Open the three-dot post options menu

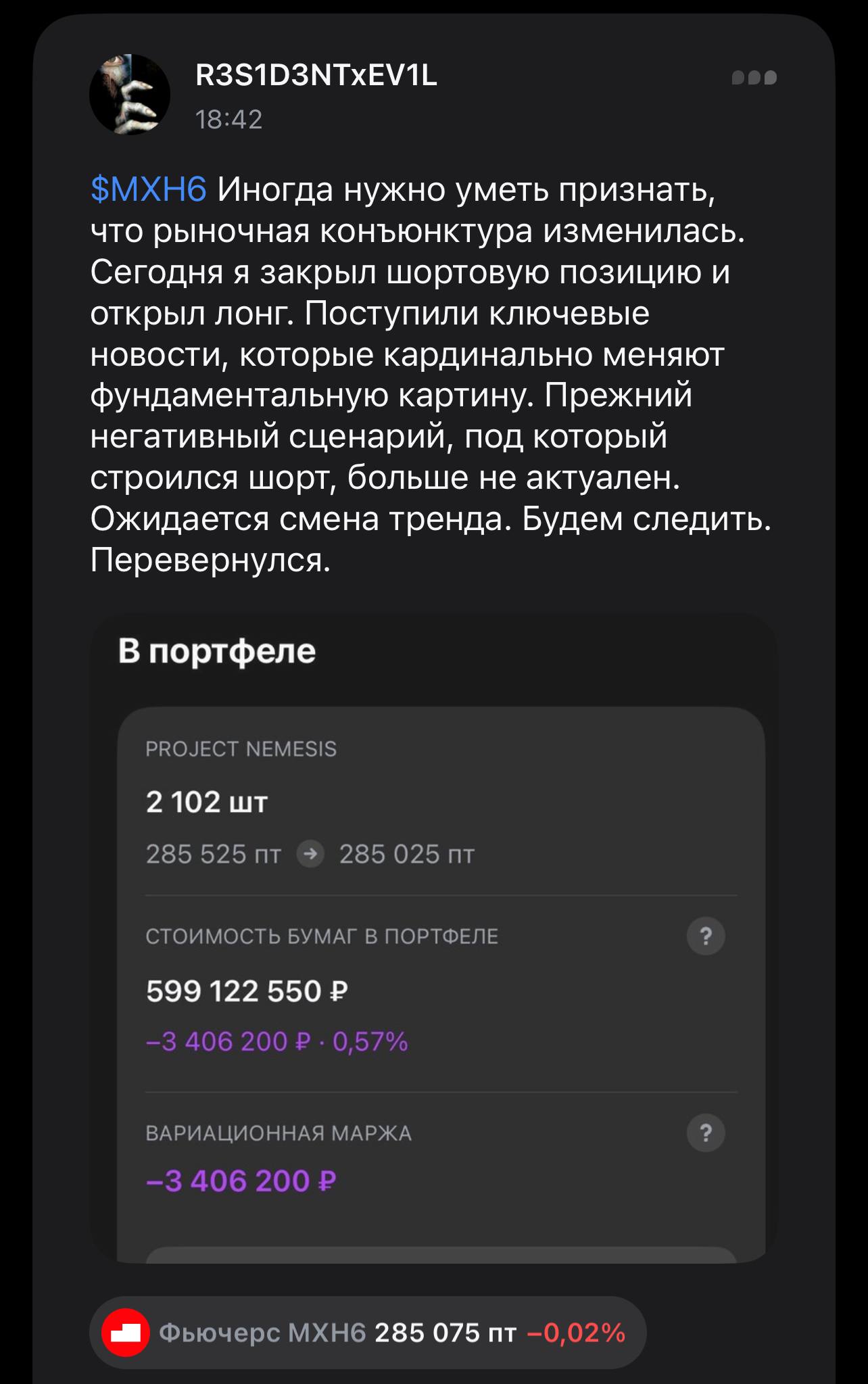coord(754,78)
